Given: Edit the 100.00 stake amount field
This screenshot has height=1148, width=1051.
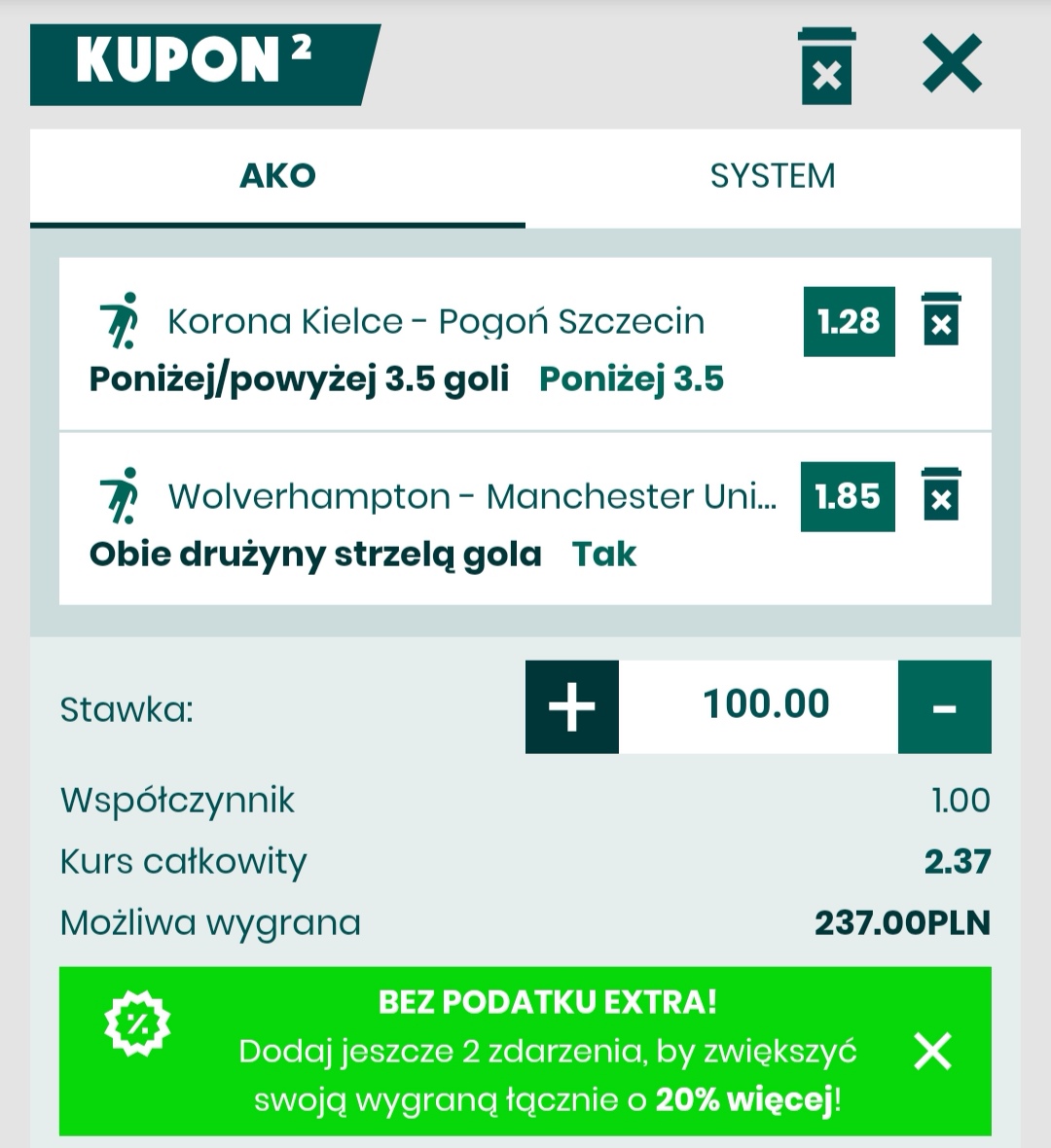Looking at the screenshot, I should tap(765, 705).
